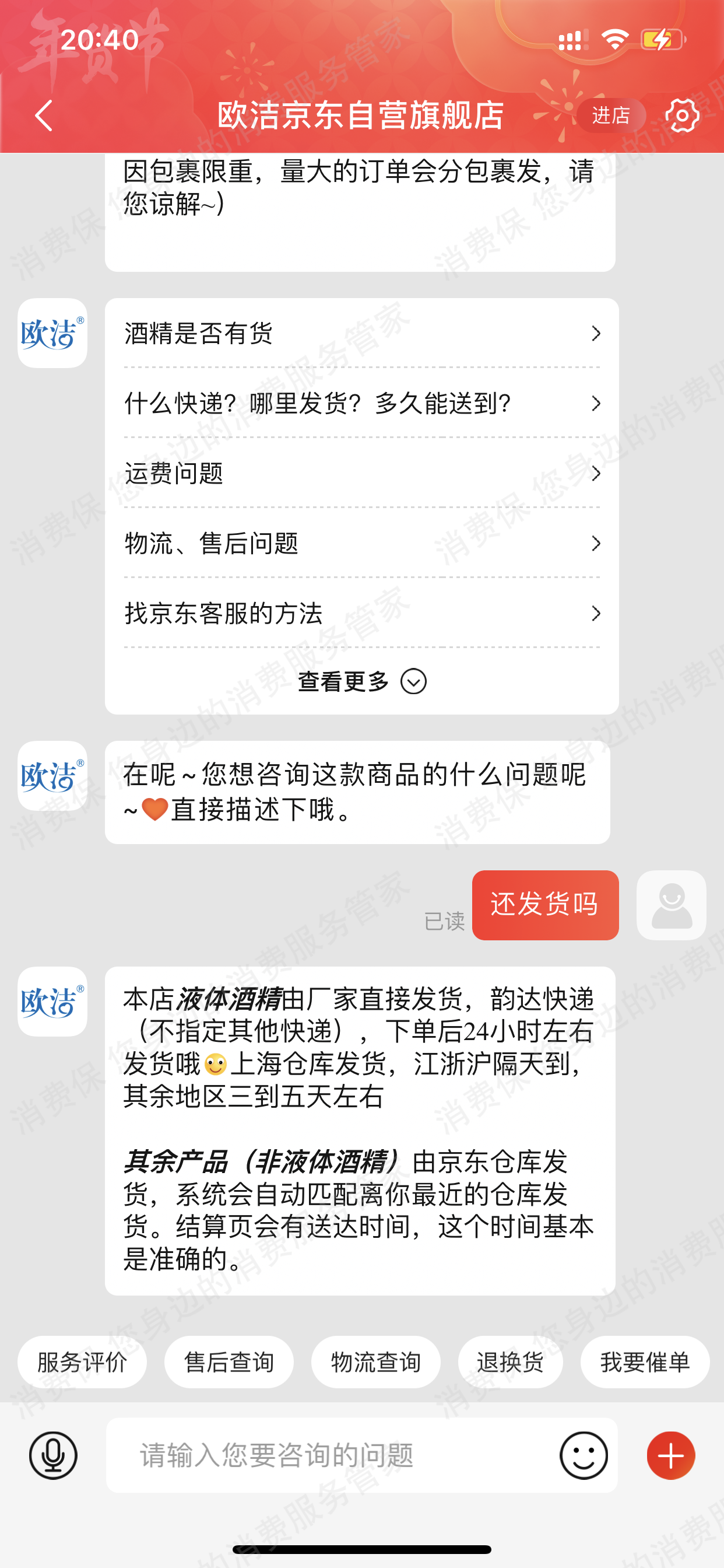Select the 运费问题 question row
This screenshot has width=724, height=1568.
[361, 473]
